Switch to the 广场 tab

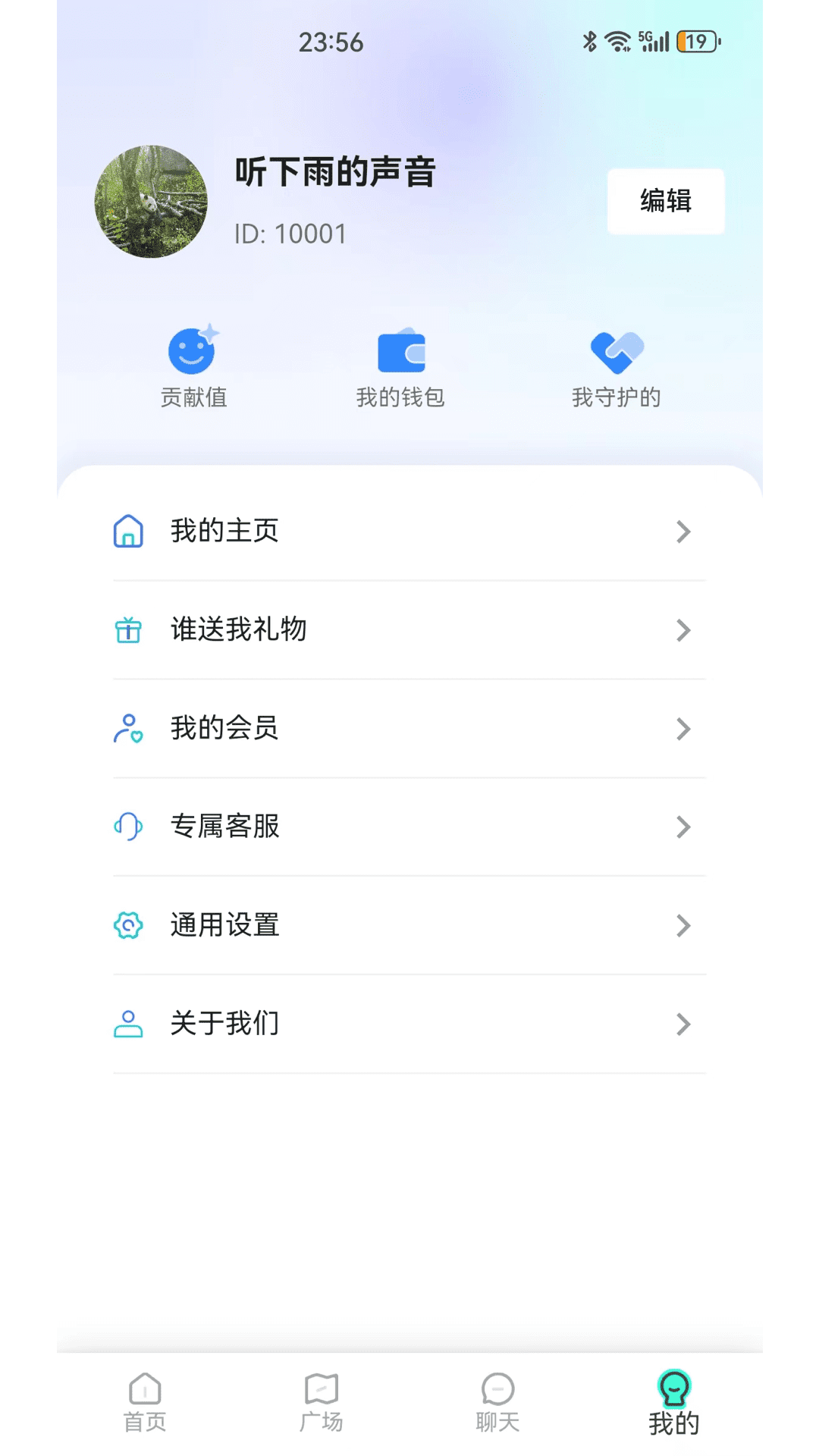pos(322,1401)
